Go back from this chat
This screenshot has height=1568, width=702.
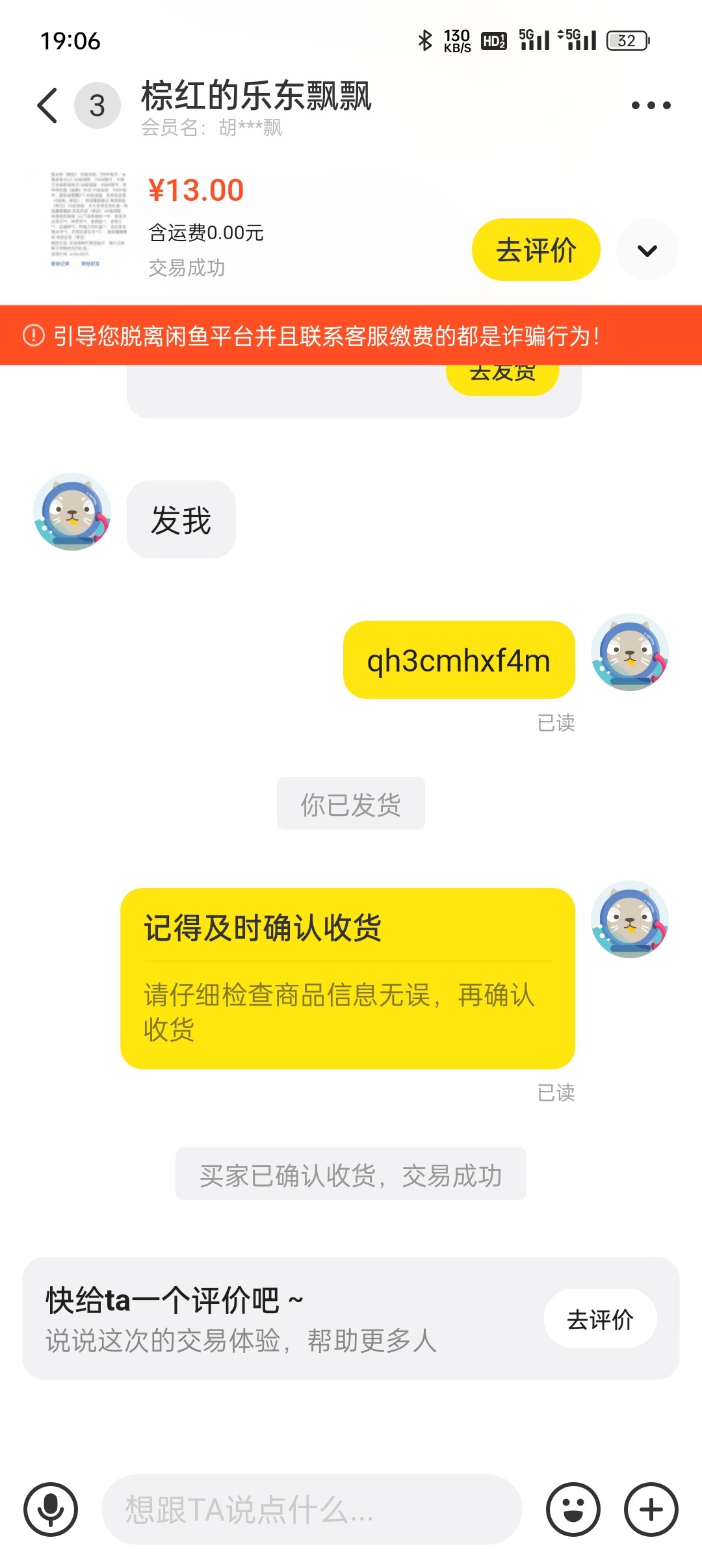click(47, 105)
